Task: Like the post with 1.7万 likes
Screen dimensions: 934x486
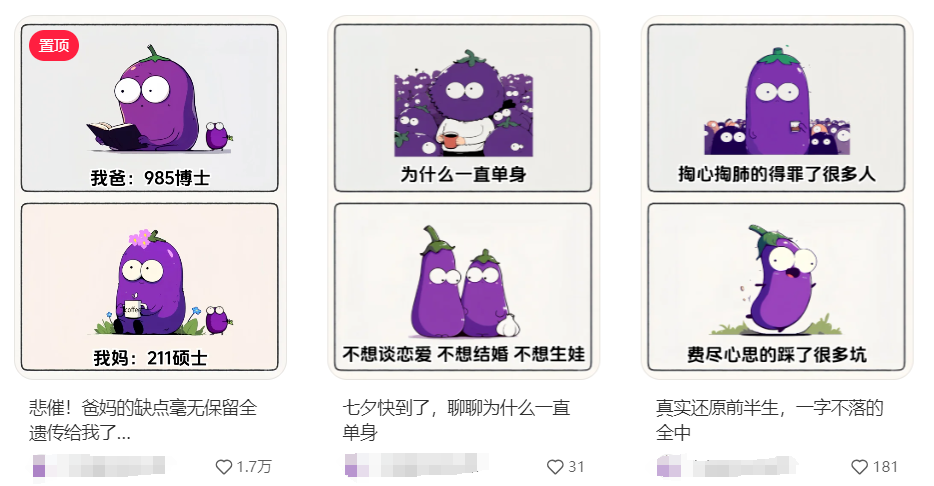Action: pyautogui.click(x=224, y=467)
